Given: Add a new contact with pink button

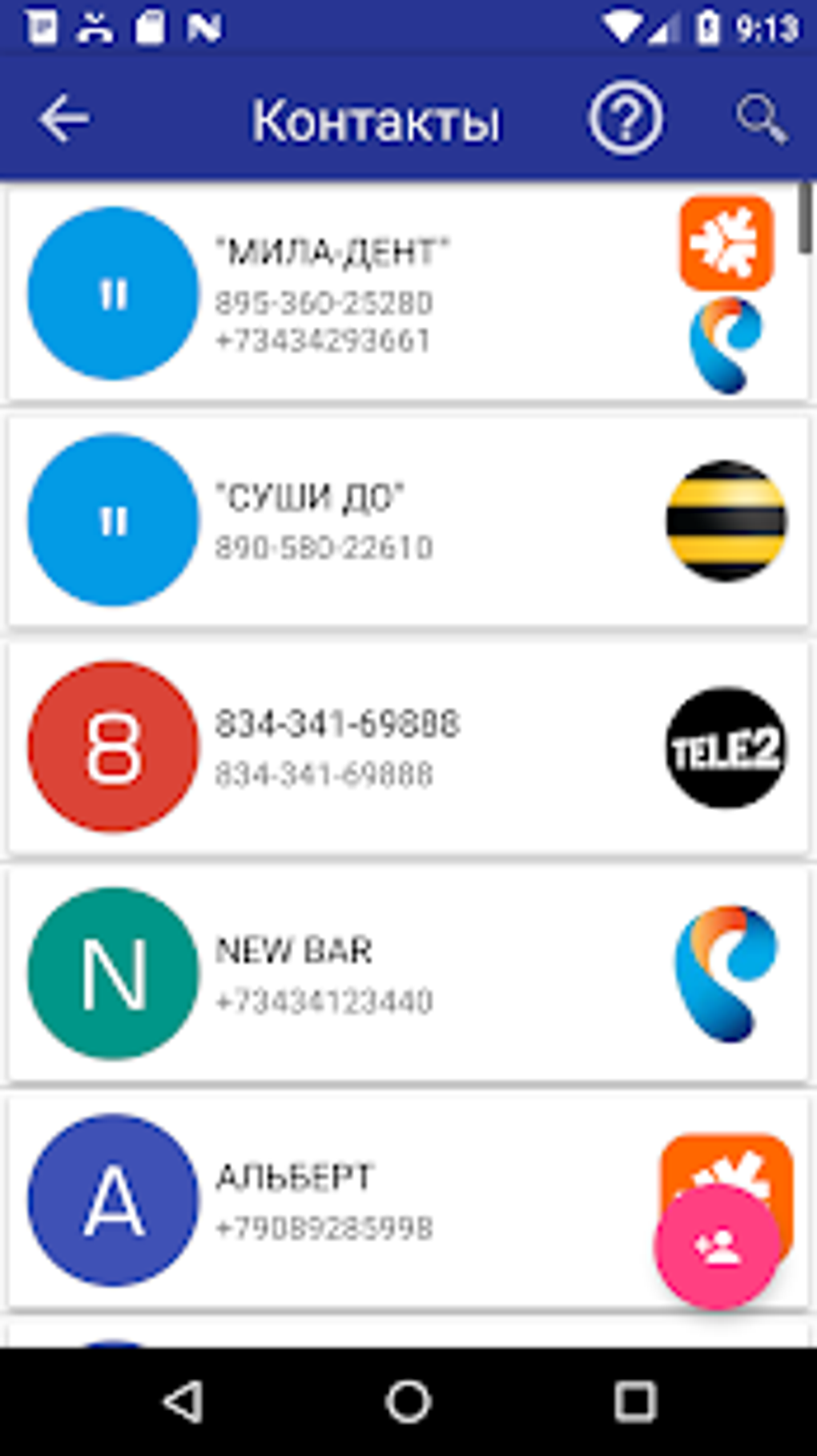Looking at the screenshot, I should 717,1246.
